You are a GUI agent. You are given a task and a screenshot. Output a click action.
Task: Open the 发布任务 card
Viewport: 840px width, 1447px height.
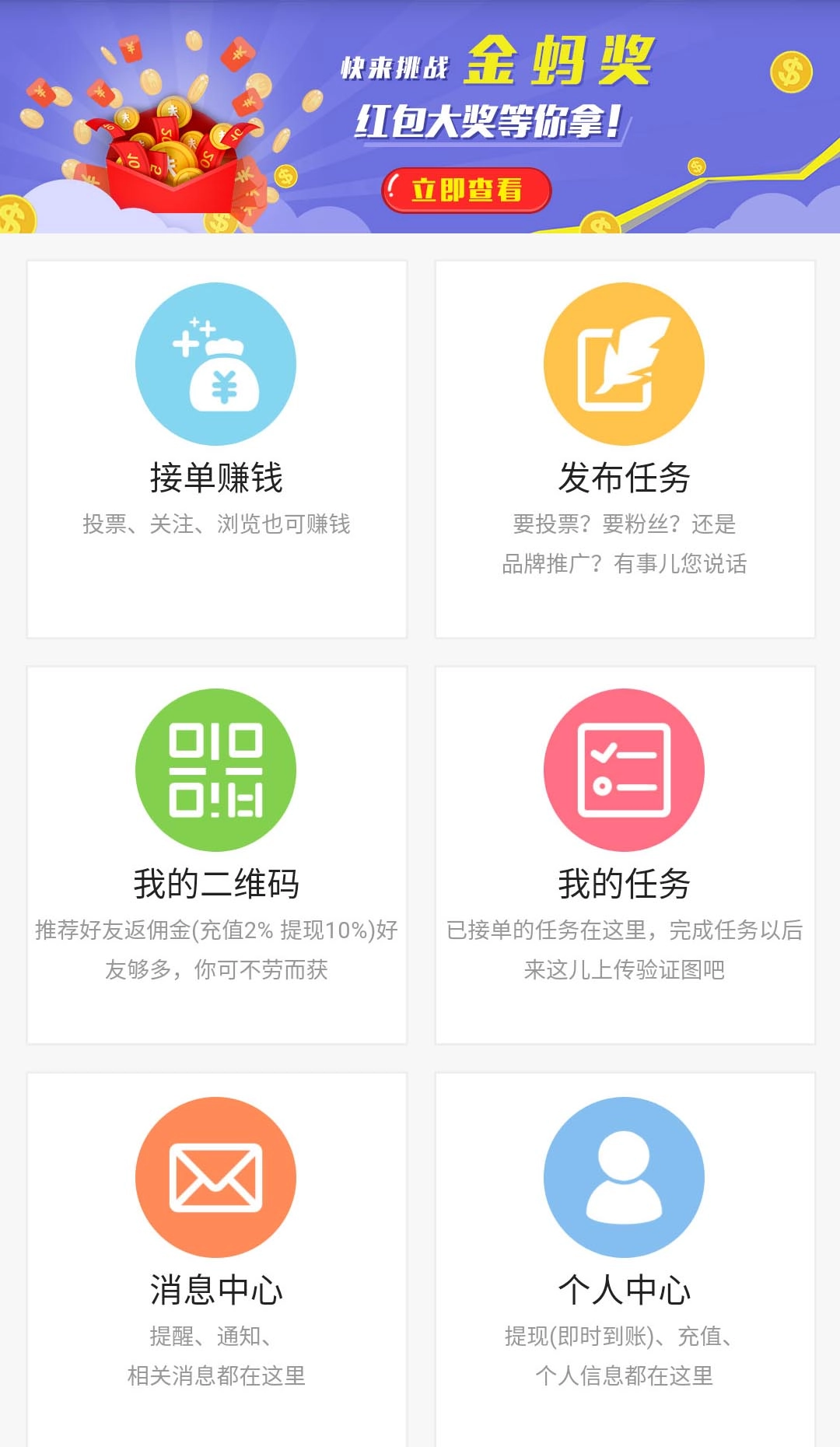pyautogui.click(x=625, y=449)
